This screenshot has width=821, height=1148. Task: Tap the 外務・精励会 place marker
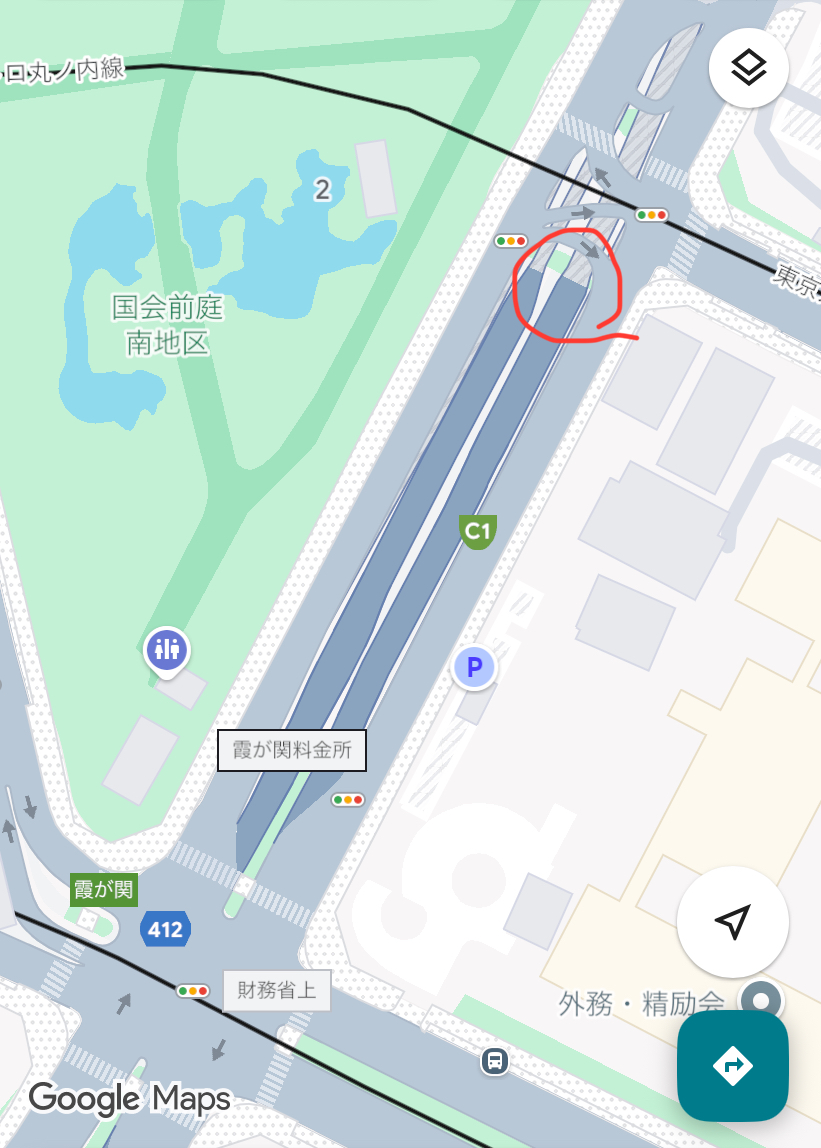pos(762,1000)
